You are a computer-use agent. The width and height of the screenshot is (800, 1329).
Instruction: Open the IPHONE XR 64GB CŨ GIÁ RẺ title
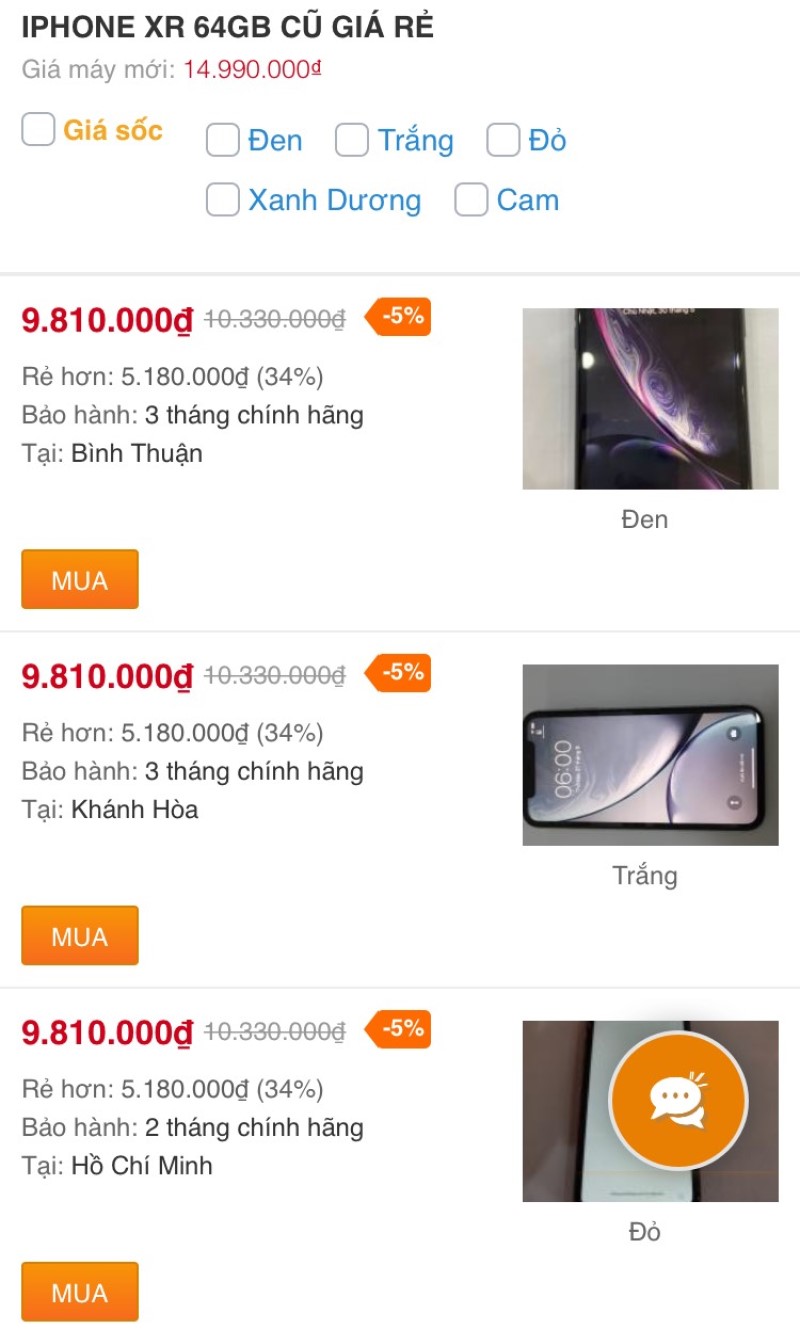[x=228, y=27]
